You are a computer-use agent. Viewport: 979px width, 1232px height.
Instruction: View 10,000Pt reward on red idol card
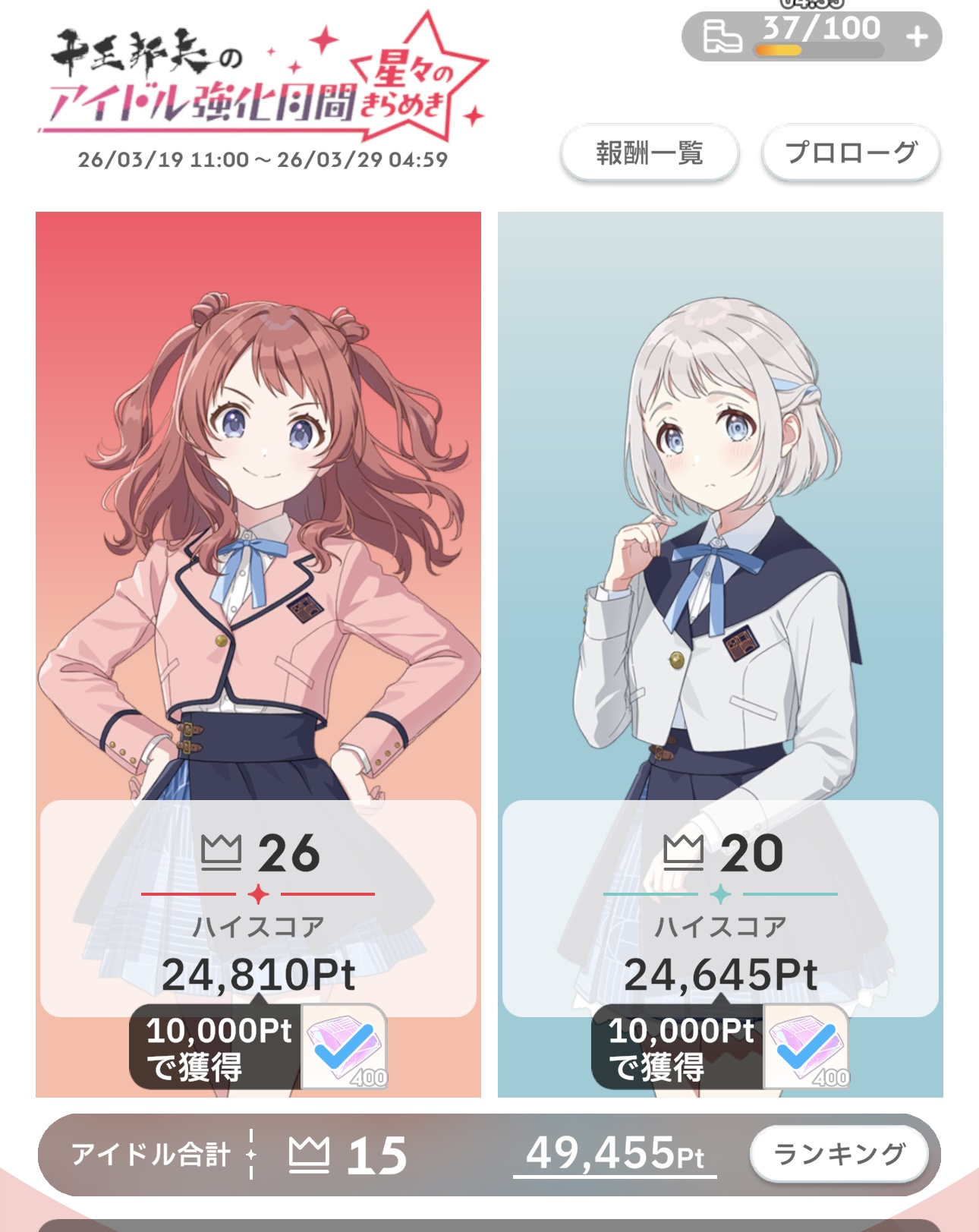click(x=258, y=1048)
